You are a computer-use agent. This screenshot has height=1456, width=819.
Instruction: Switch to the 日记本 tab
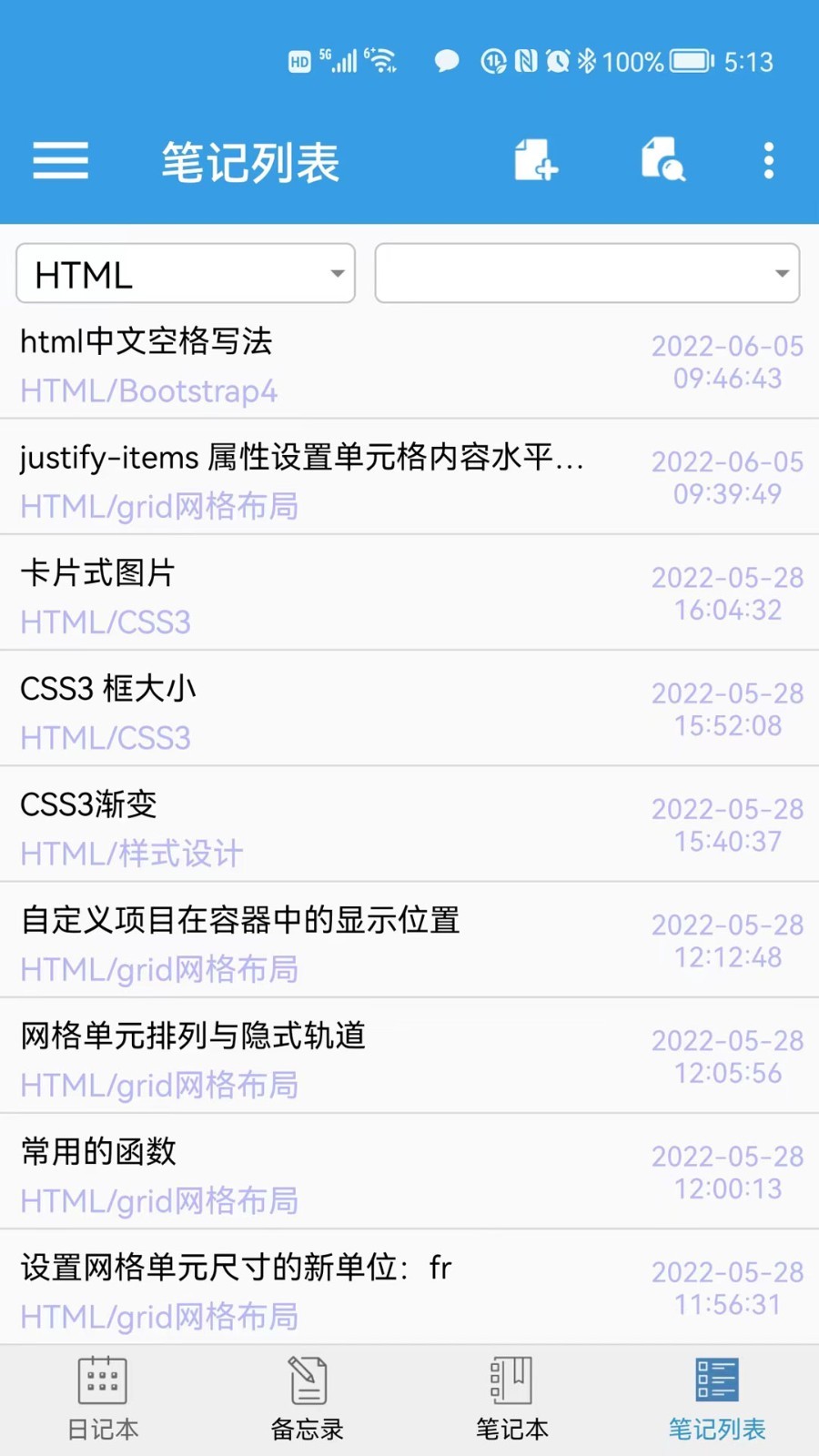pos(102,1400)
